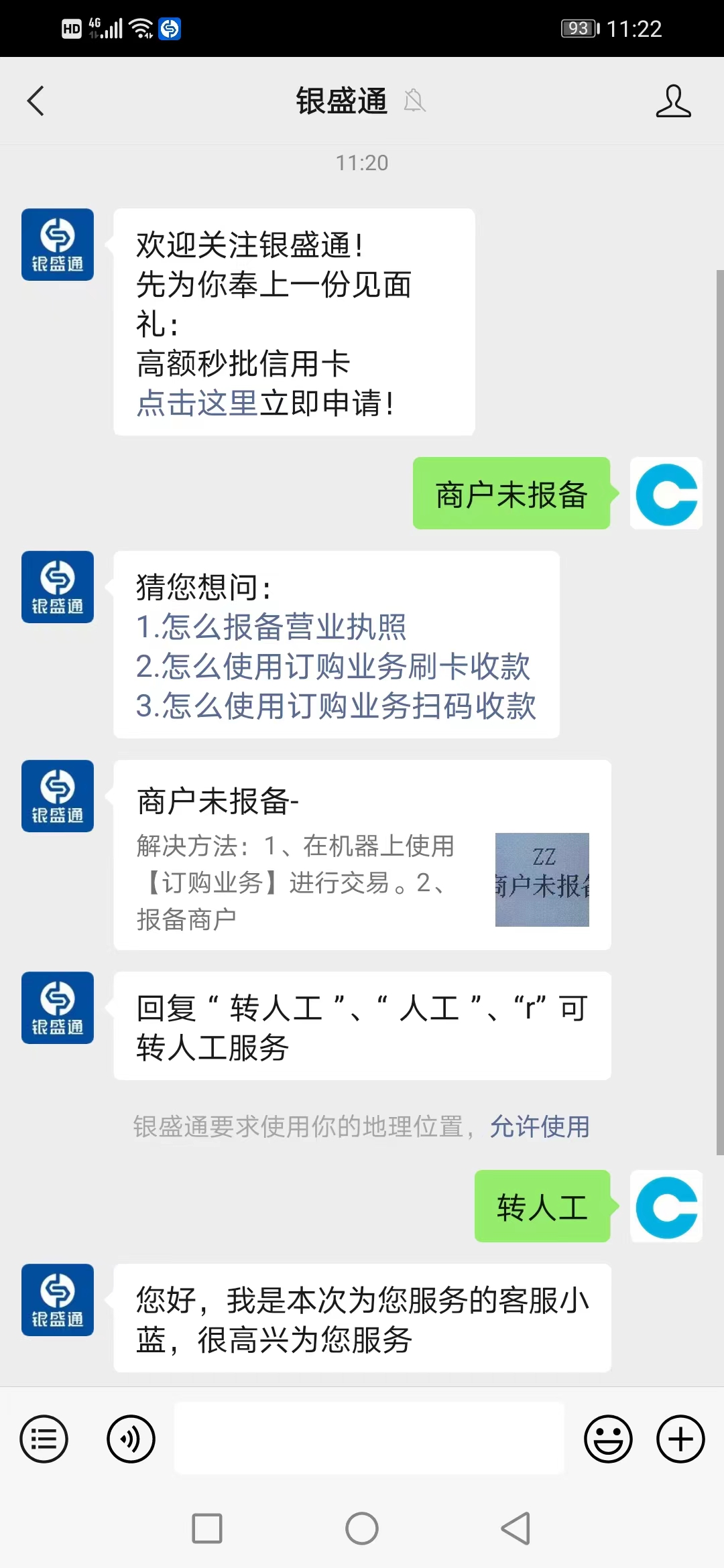Tap 允许使用 to allow location access

point(540,1126)
